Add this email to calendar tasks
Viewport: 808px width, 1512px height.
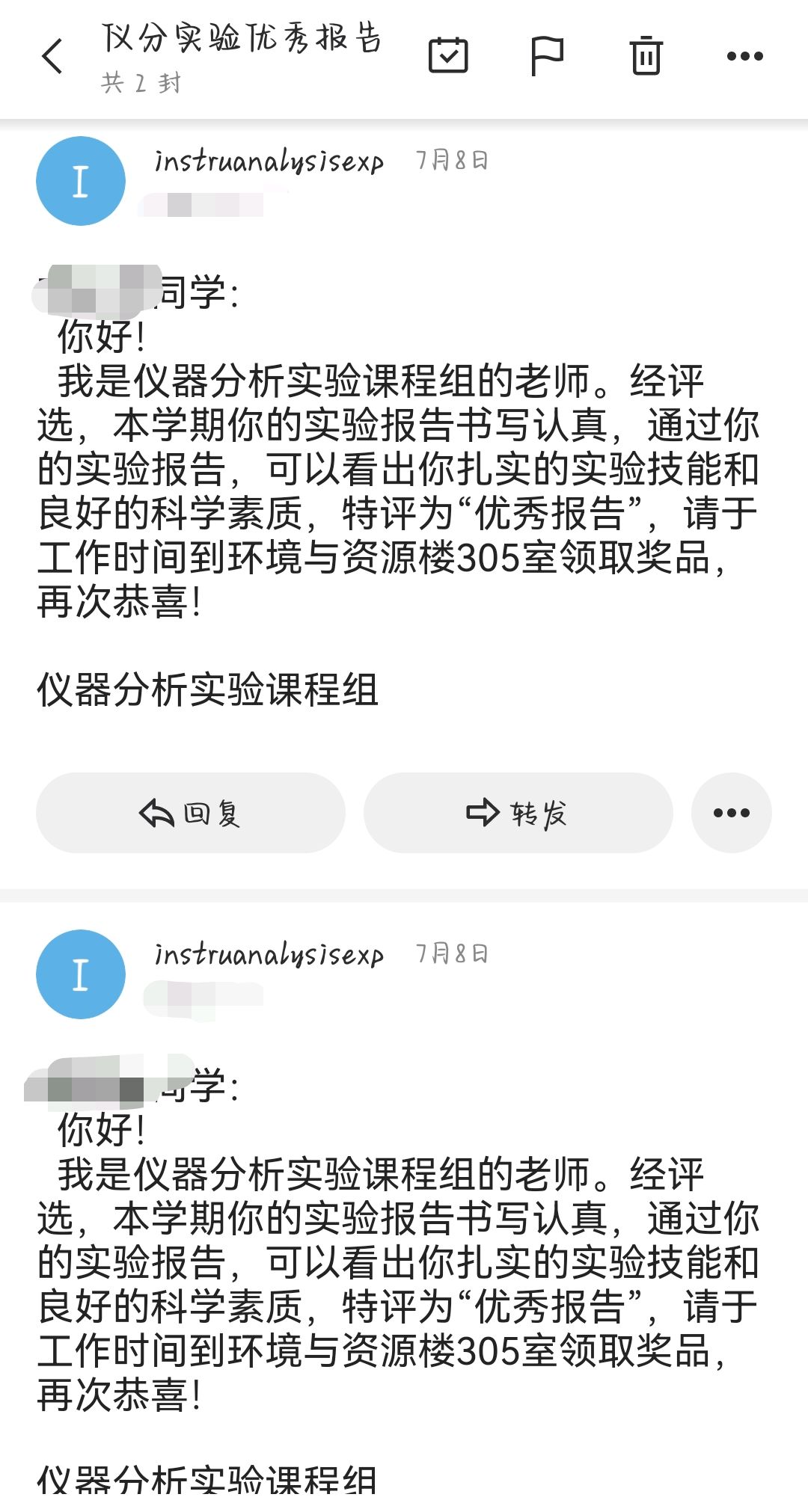448,56
